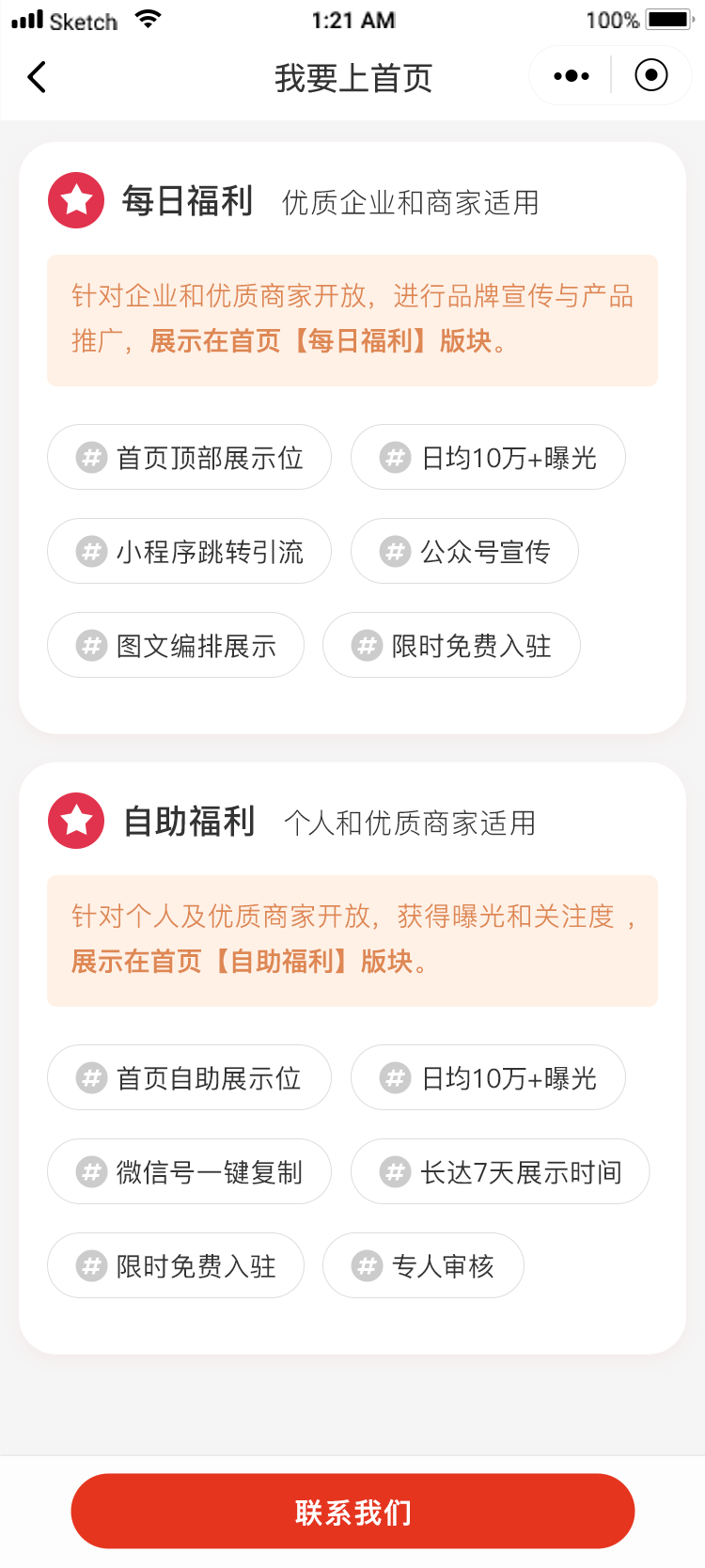705x1568 pixels.
Task: Open the mini program three-dot menu
Action: (572, 76)
